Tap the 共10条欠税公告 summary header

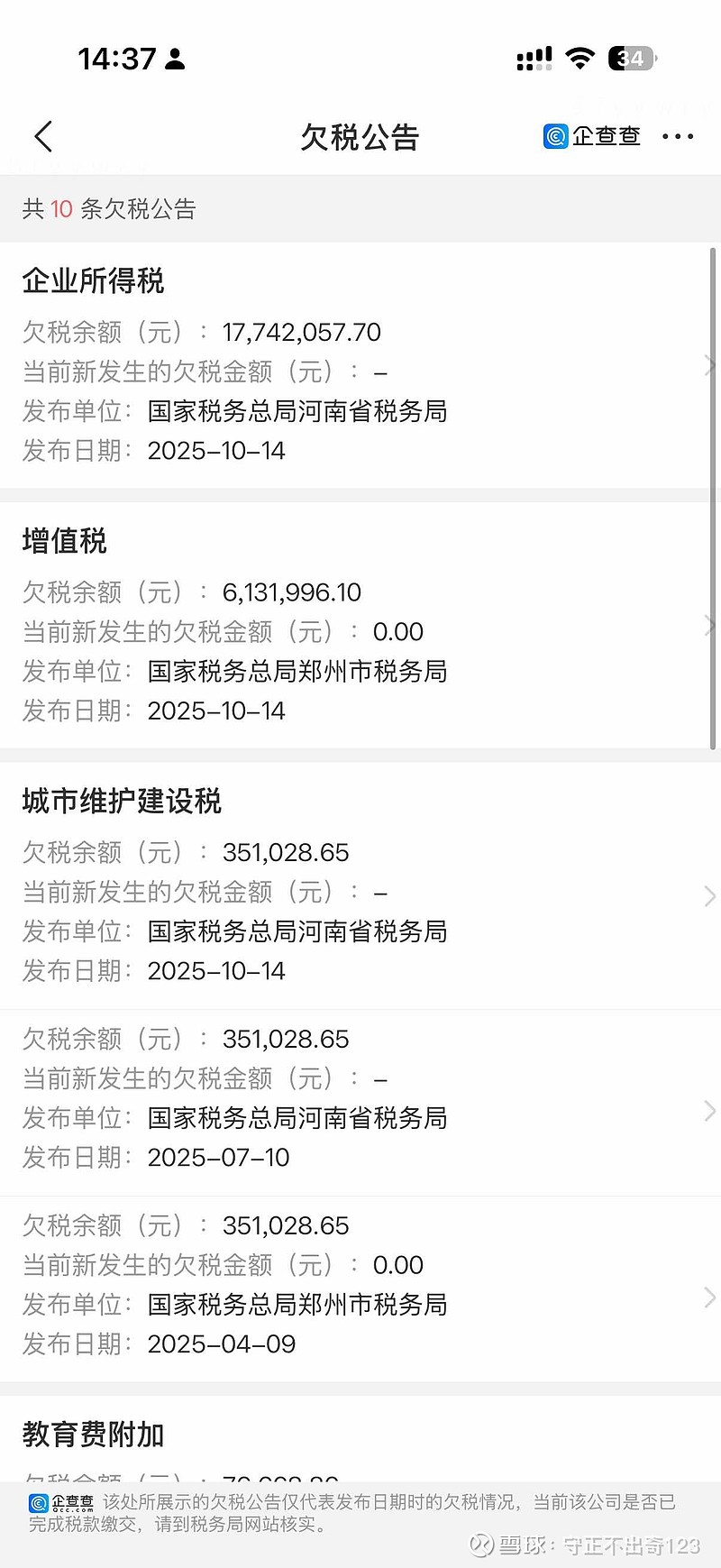(108, 209)
